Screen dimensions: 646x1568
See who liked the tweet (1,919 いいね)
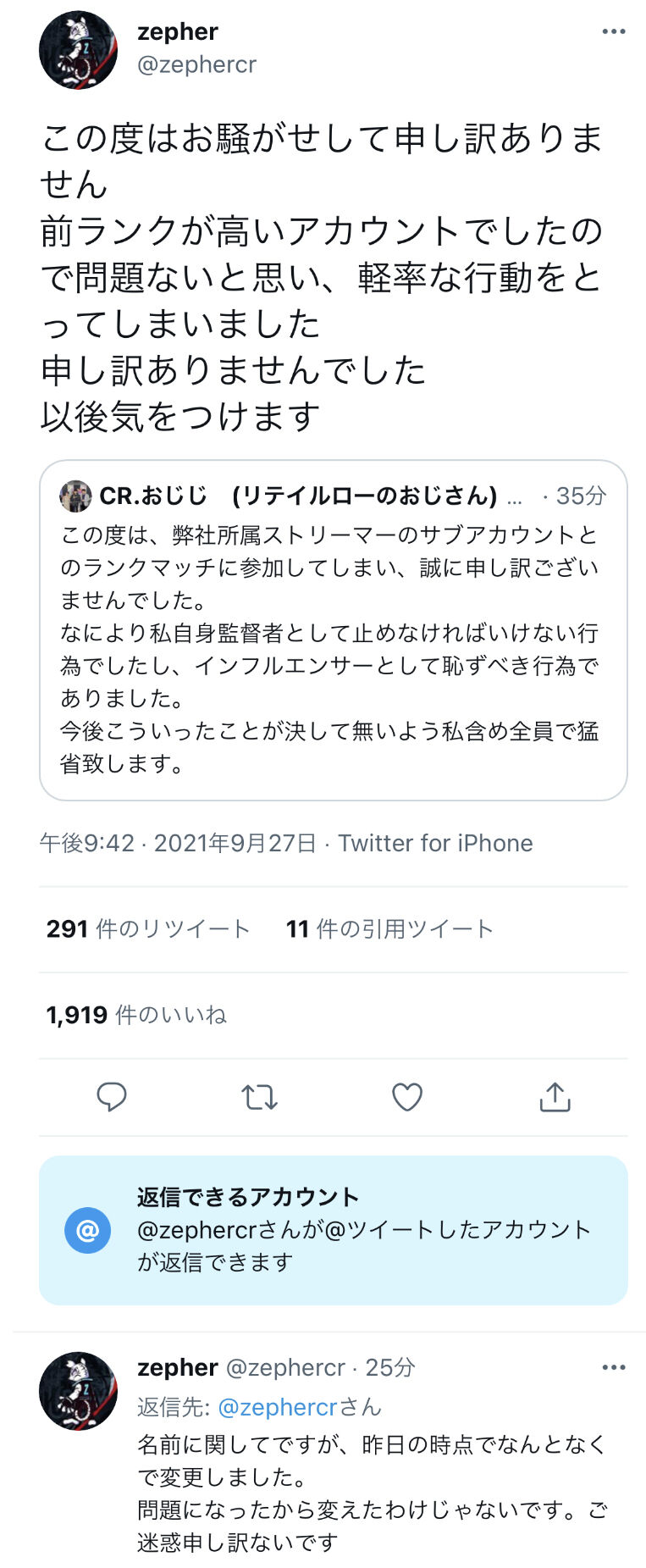(135, 1014)
